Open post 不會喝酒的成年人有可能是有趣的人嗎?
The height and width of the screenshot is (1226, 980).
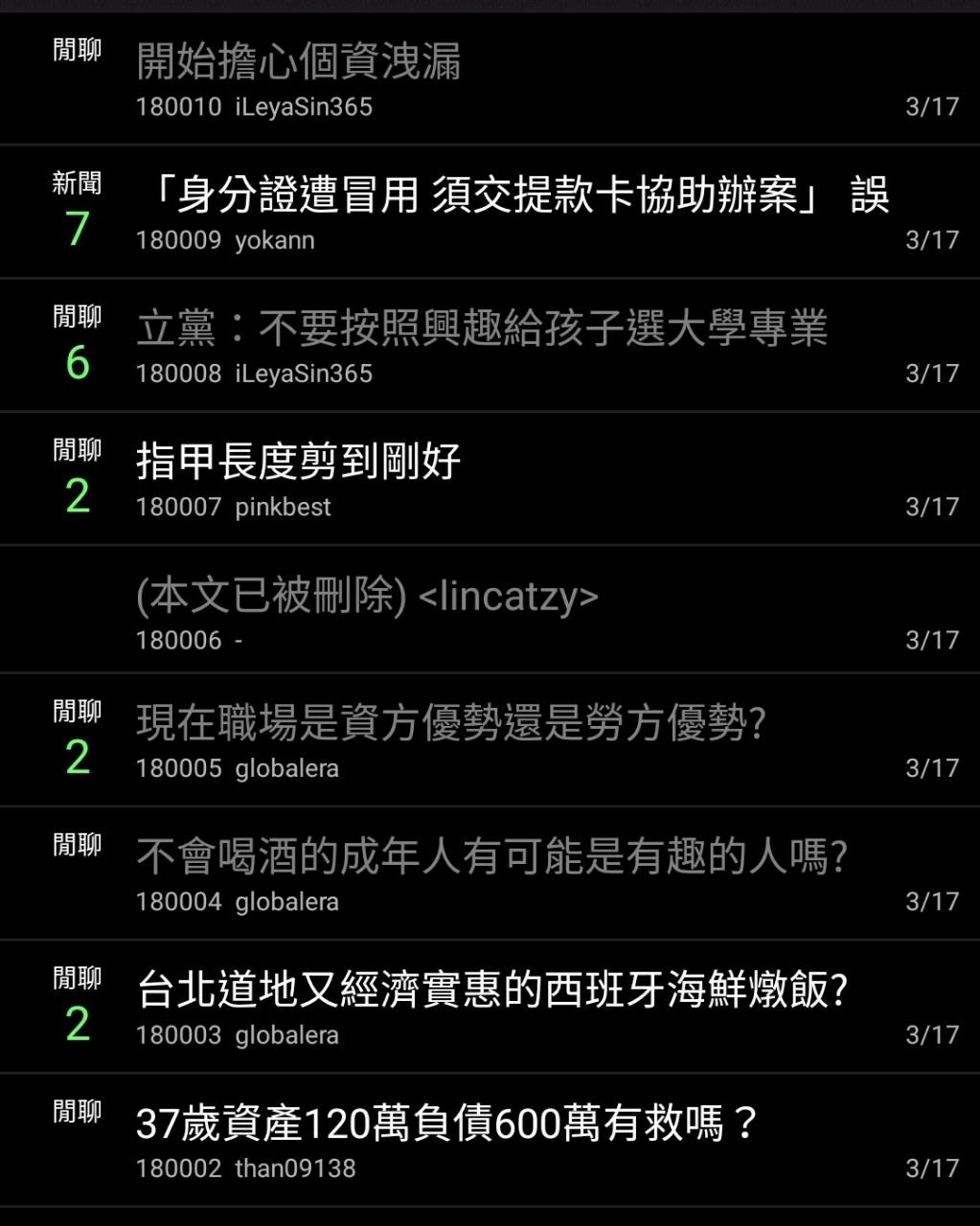coord(491,856)
